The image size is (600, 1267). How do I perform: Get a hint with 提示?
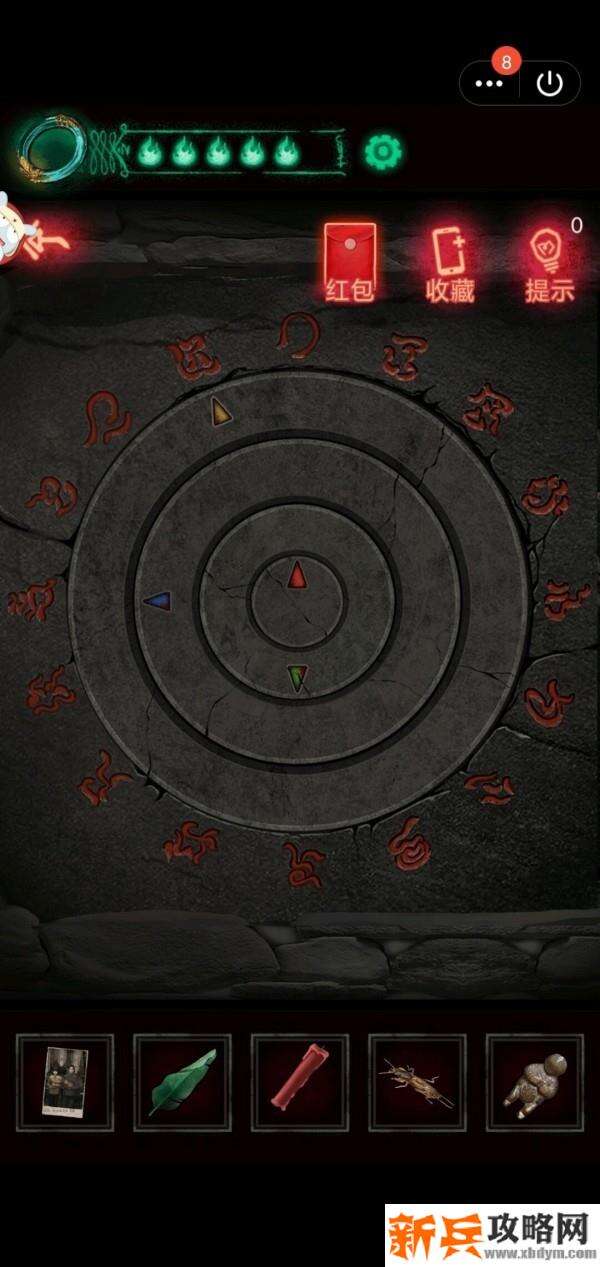[549, 263]
